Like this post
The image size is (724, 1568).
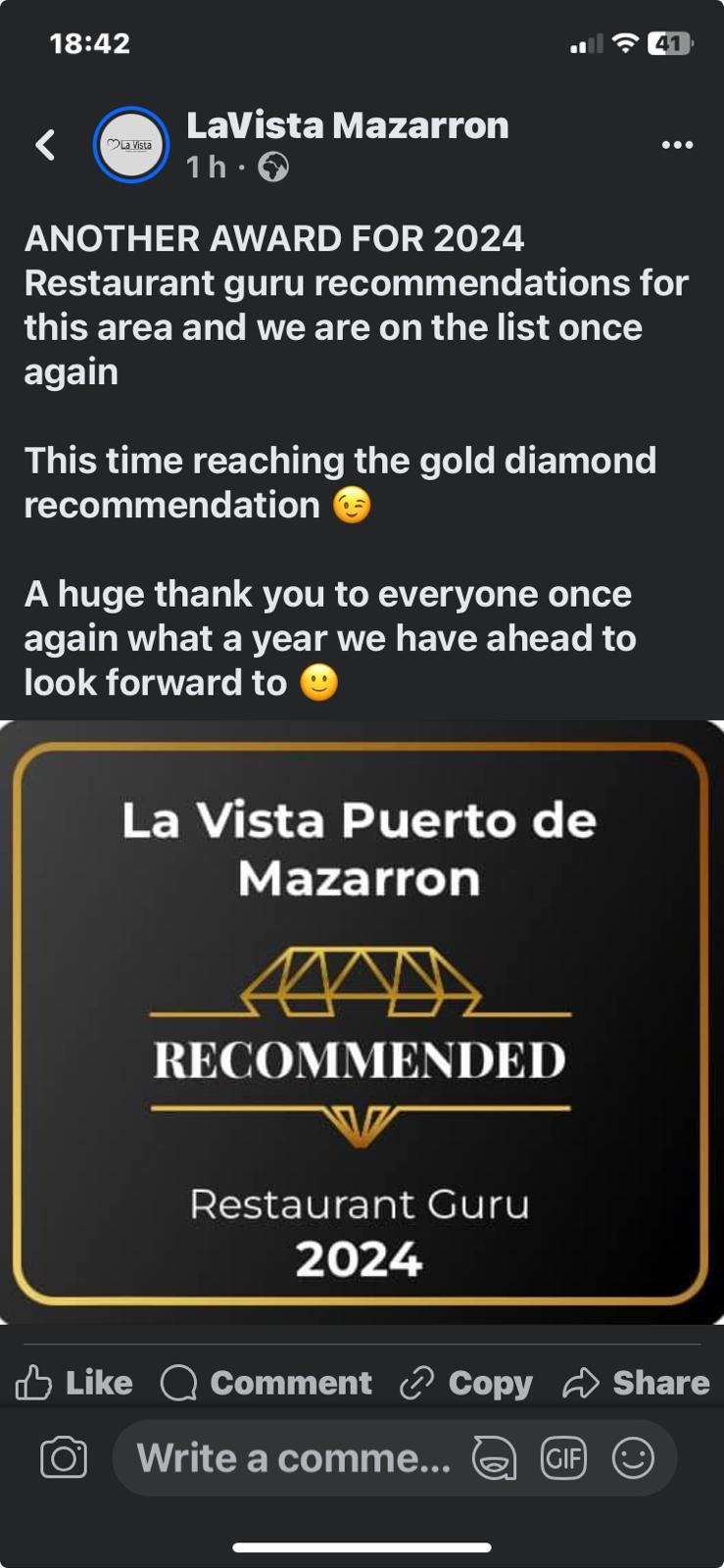[x=74, y=1383]
